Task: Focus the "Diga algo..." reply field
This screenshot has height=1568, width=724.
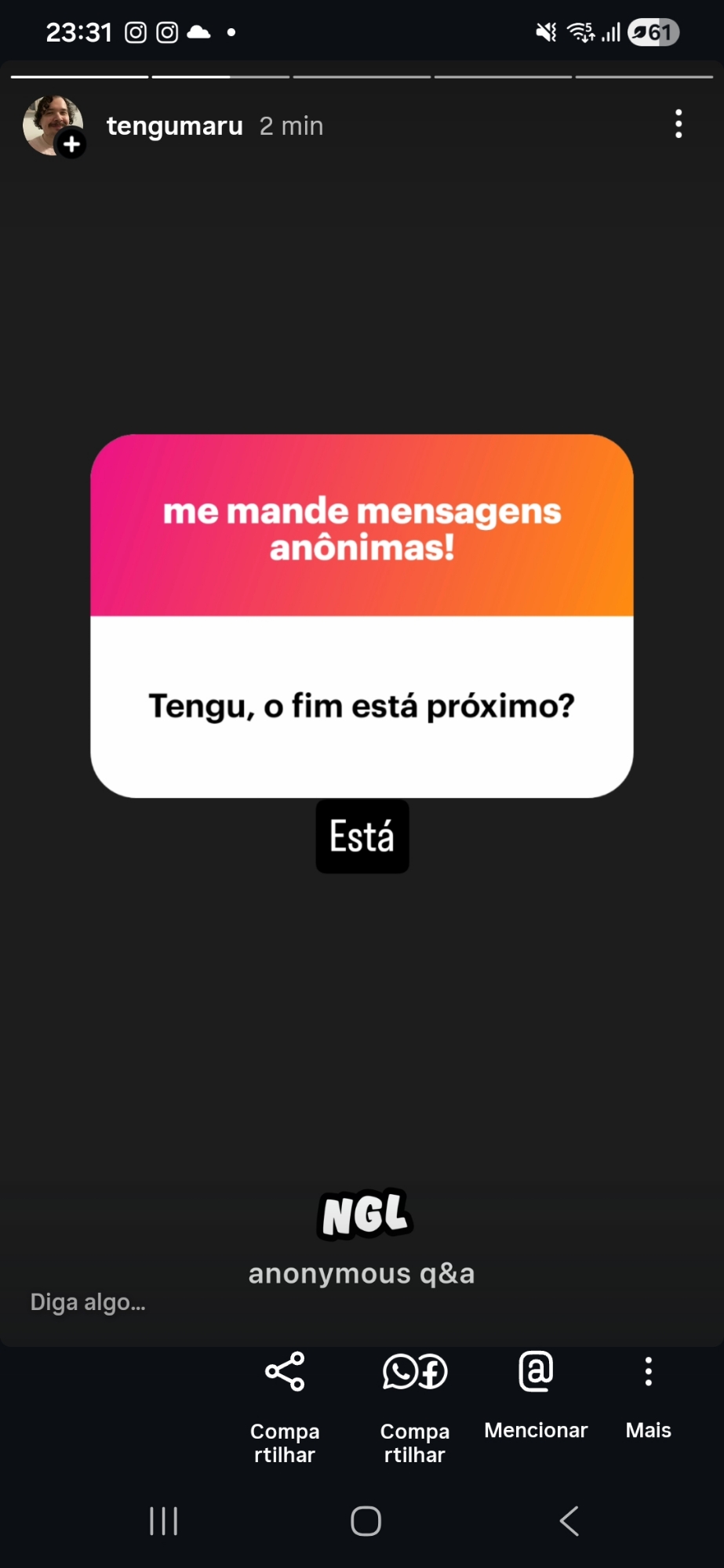Action: 88,1303
